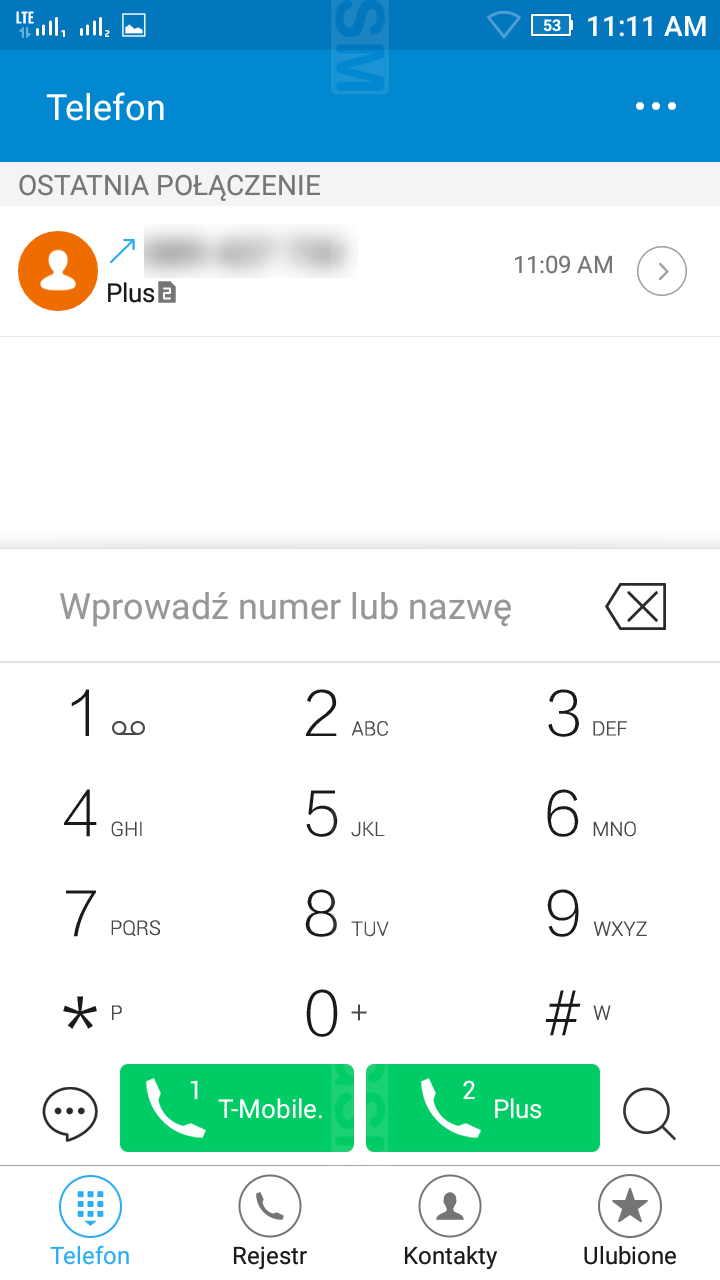720x1280 pixels.
Task: Open the message bubble icon
Action: click(70, 1112)
